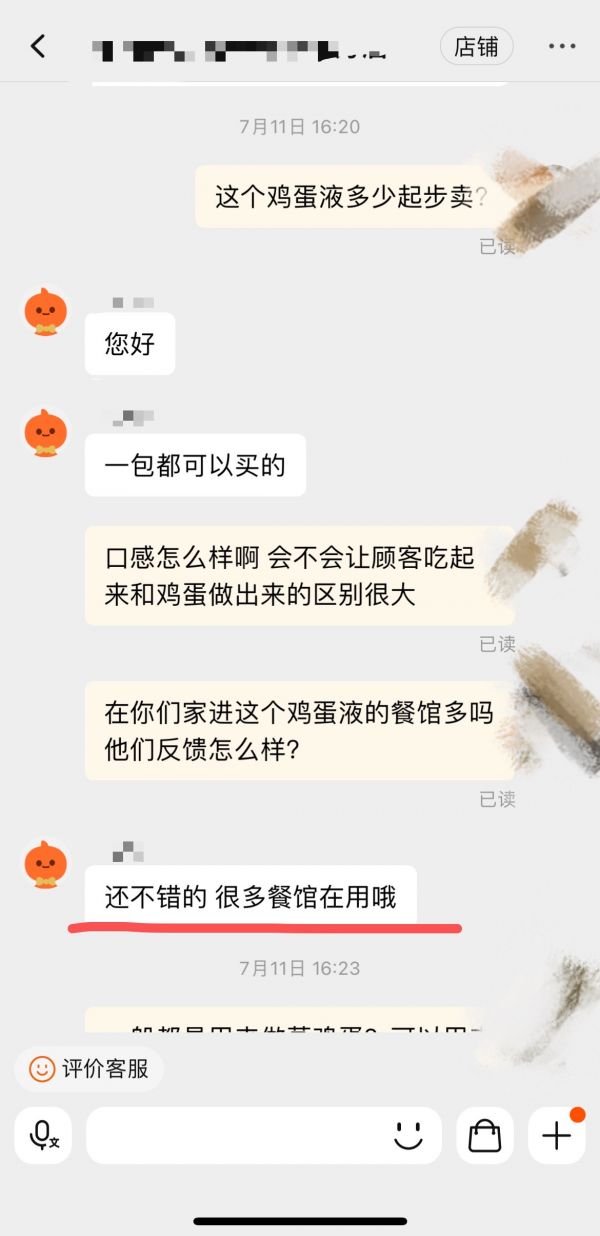Switch to voice input microphone
The height and width of the screenshot is (1236, 600).
pos(43,1135)
